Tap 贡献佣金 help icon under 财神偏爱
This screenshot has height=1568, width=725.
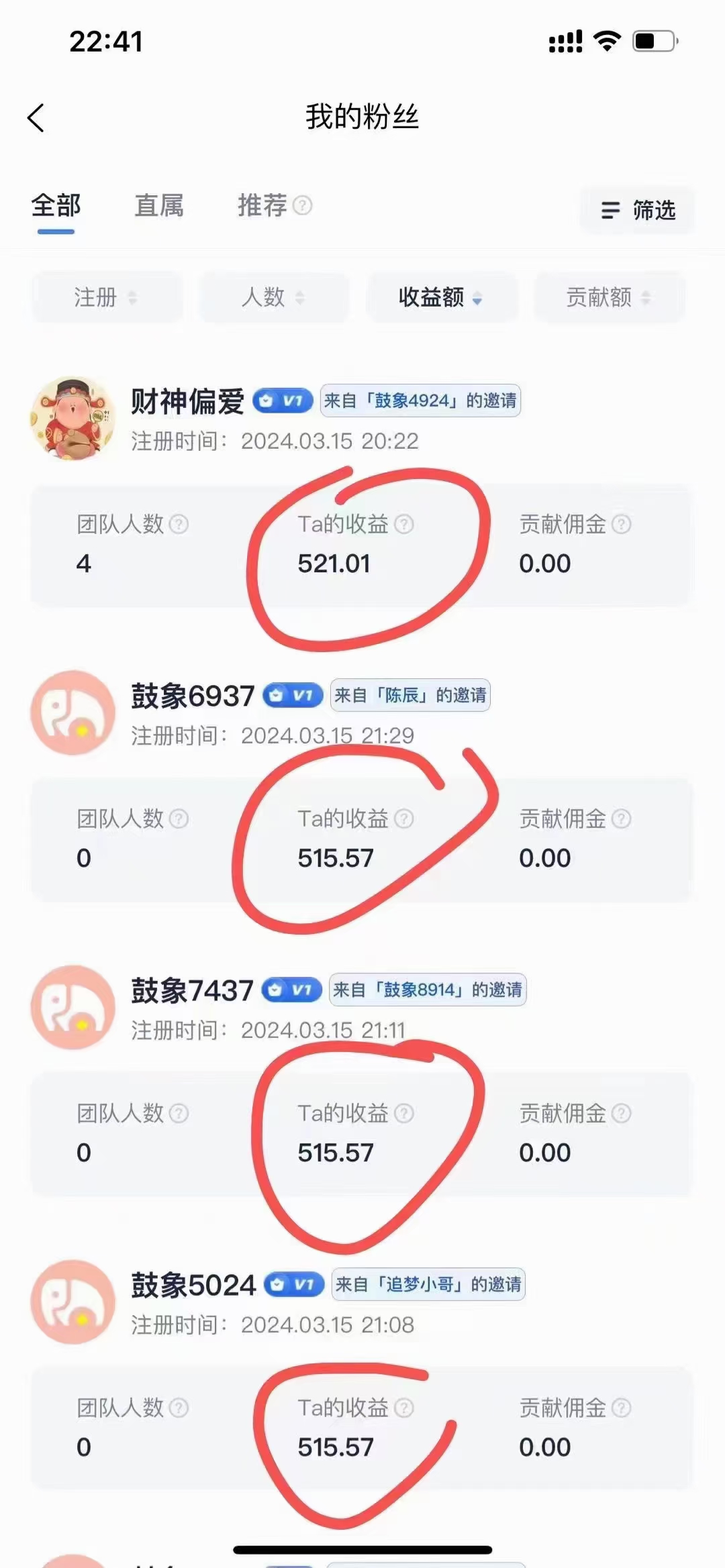[622, 524]
